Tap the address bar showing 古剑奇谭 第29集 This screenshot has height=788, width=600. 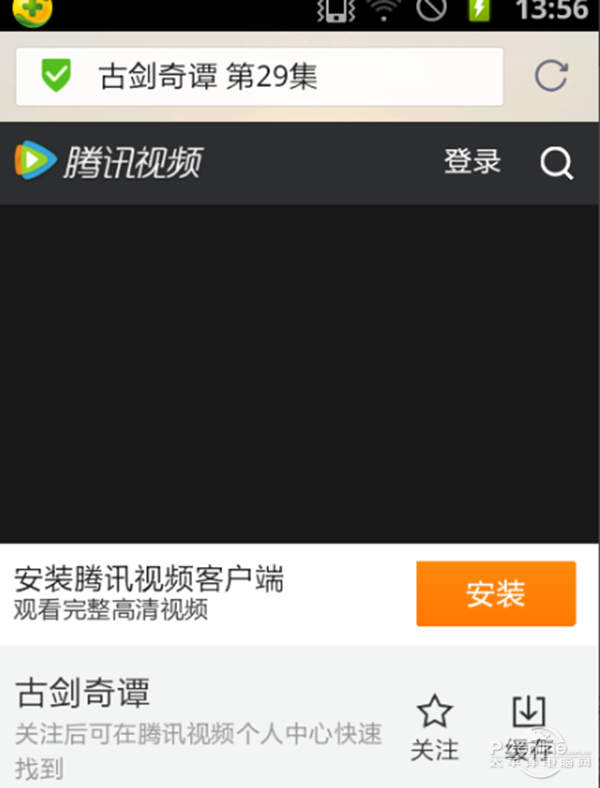pos(258,77)
